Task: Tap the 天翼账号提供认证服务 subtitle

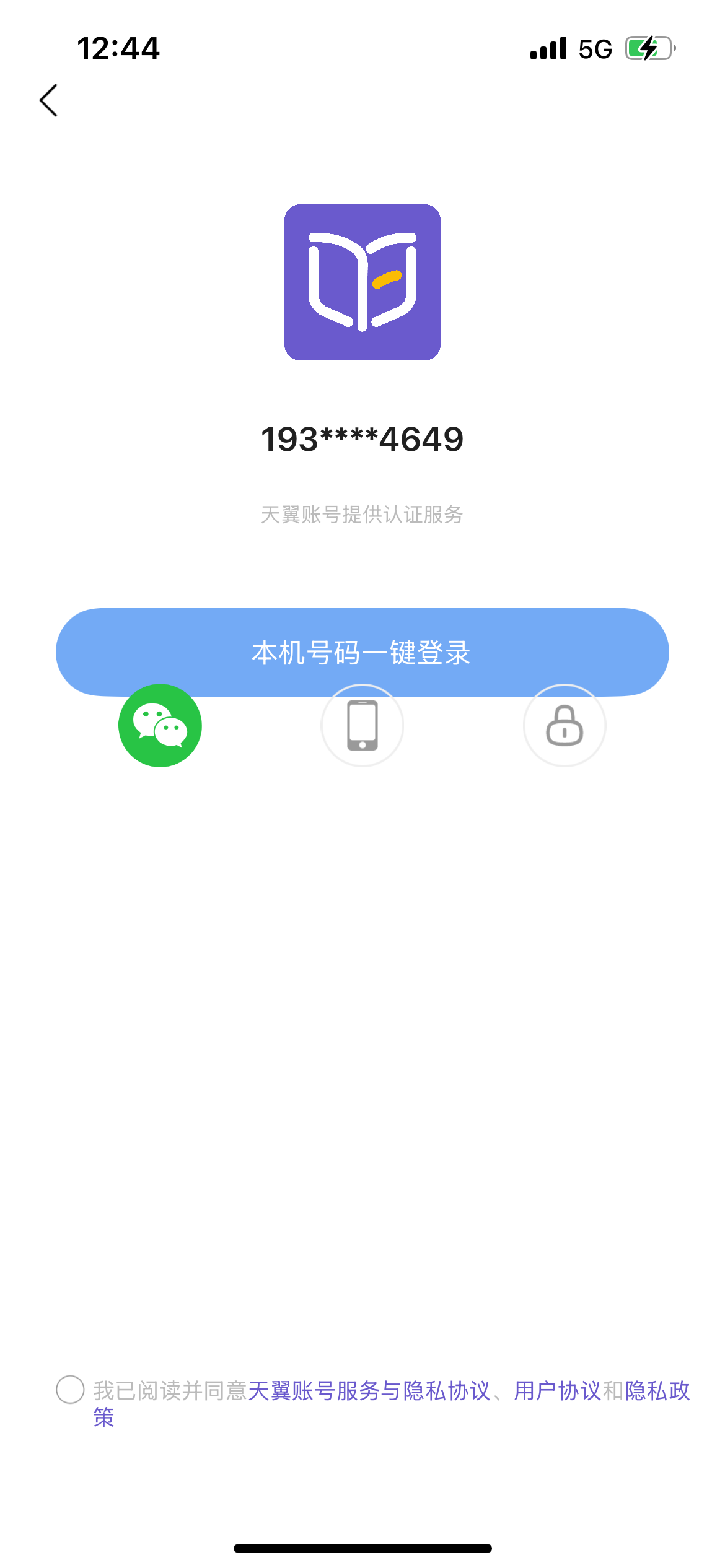Action: coord(362,513)
